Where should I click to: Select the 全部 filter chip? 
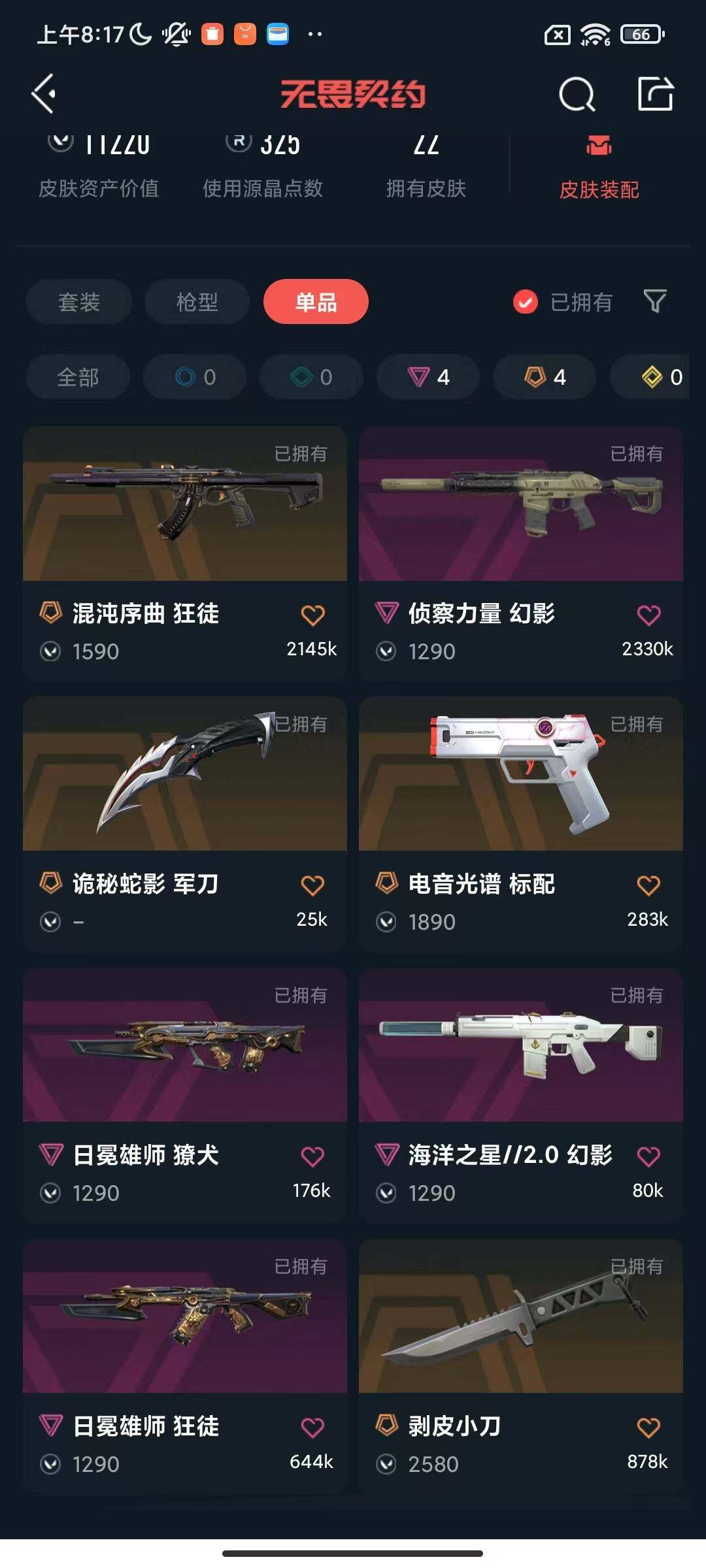click(x=78, y=377)
